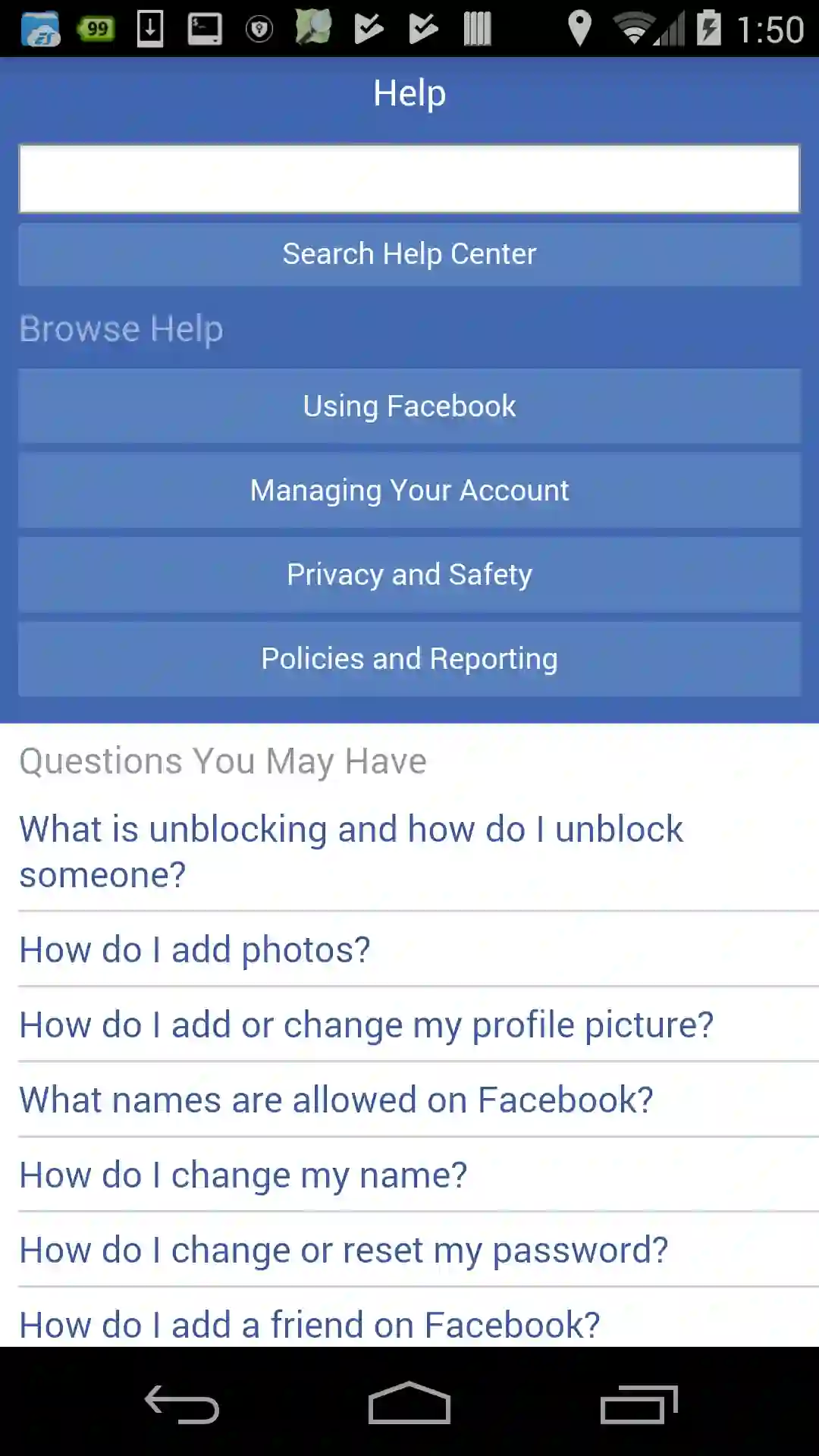Open the profile picture change question

366,1025
